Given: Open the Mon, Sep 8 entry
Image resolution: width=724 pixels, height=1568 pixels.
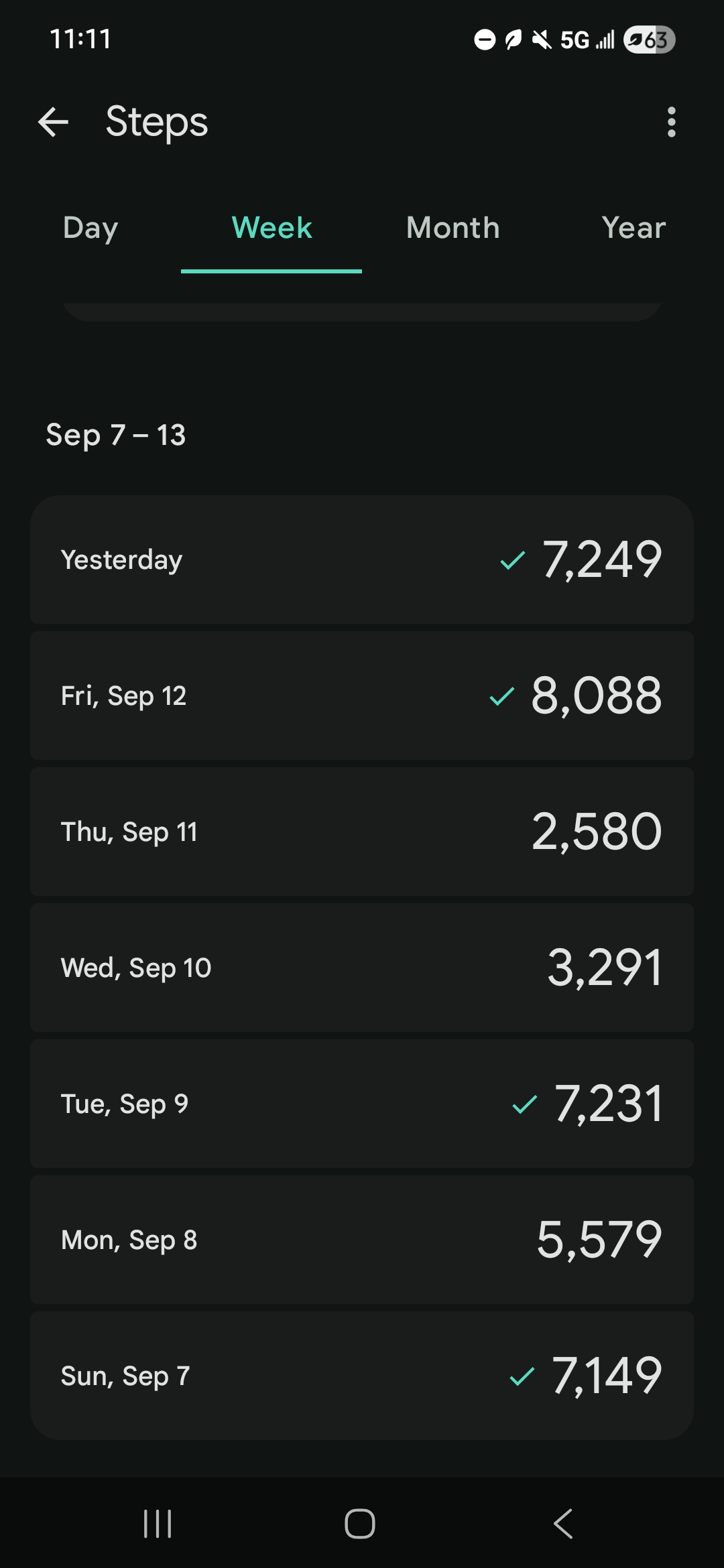Looking at the screenshot, I should 362,1240.
